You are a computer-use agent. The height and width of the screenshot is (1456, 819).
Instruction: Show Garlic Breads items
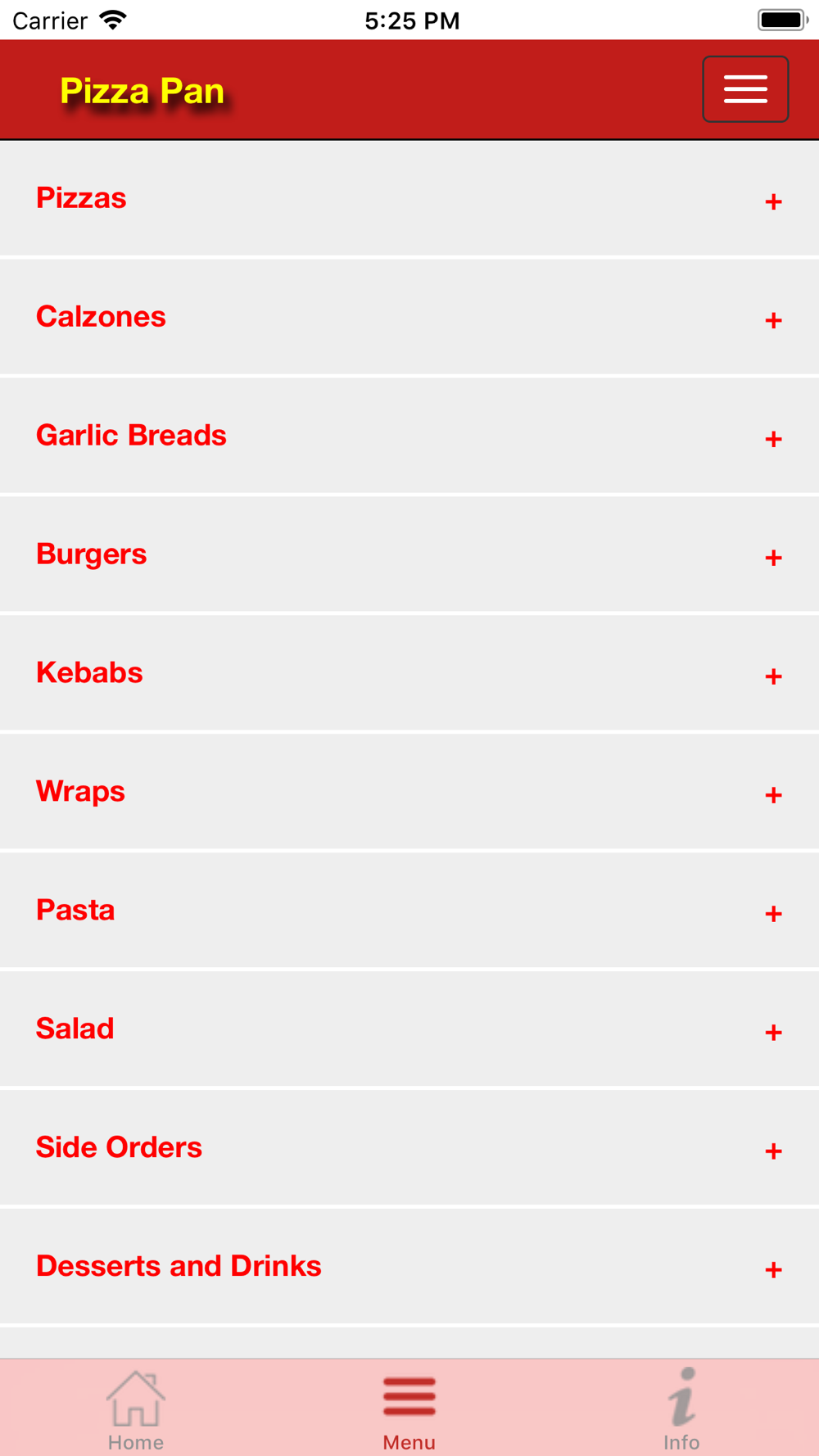pos(409,436)
